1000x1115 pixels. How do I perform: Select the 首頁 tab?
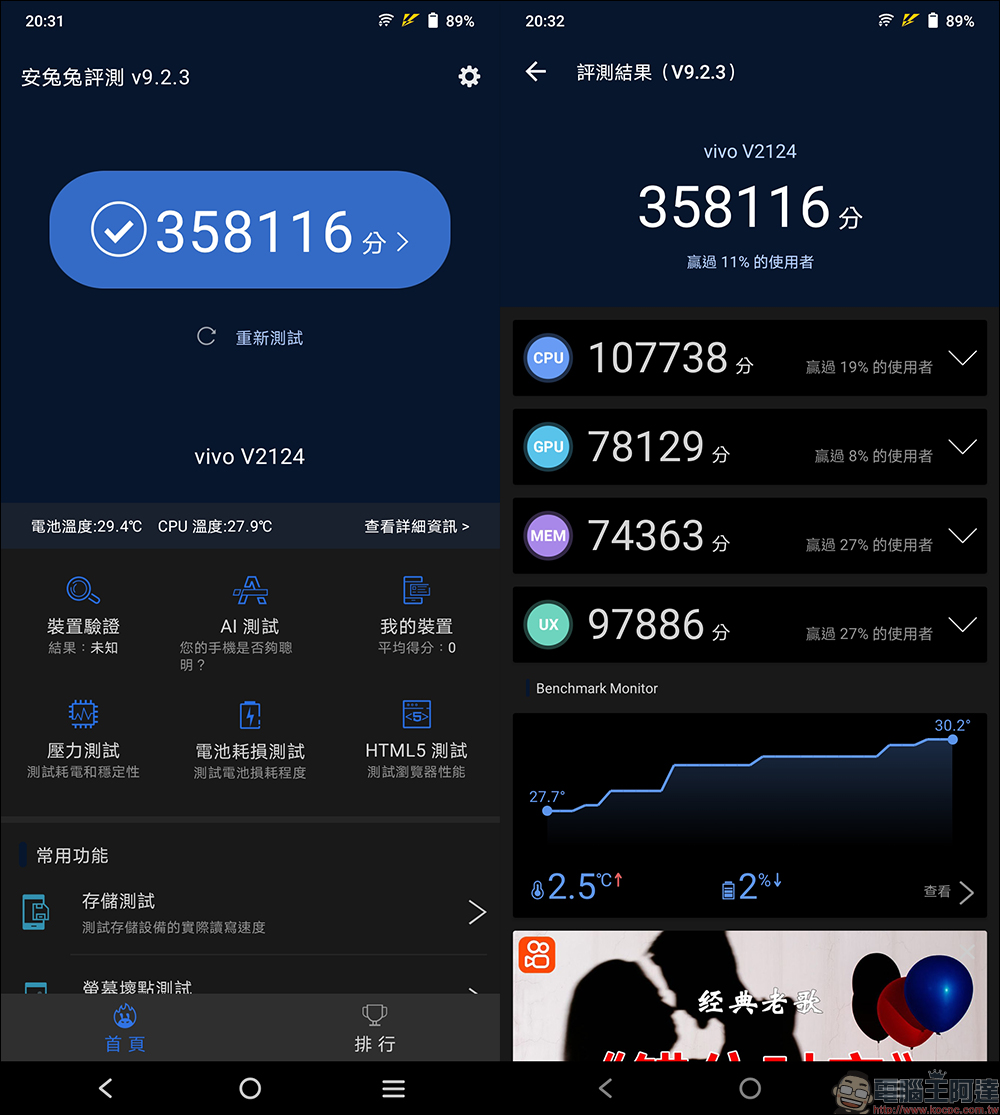tap(125, 1029)
